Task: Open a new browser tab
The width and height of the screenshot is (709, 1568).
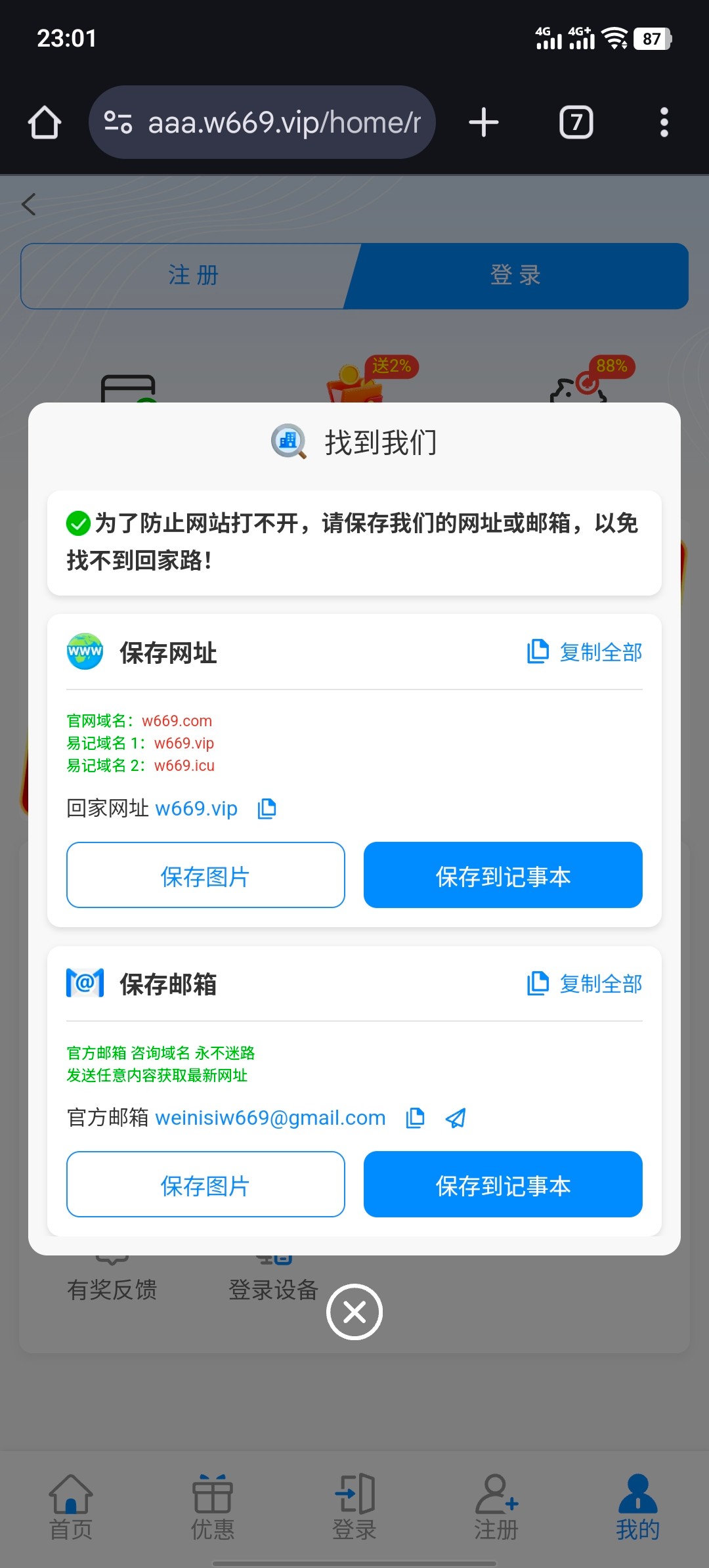Action: click(x=484, y=123)
